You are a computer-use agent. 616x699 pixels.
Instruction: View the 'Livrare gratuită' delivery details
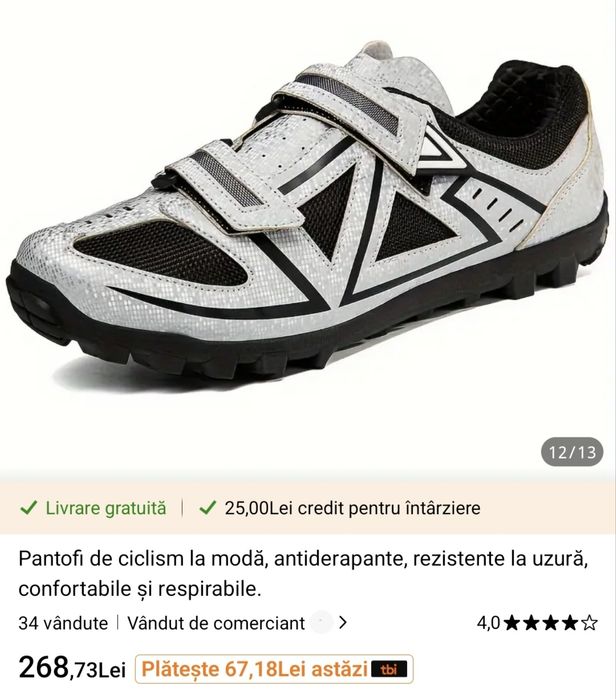click(x=93, y=508)
